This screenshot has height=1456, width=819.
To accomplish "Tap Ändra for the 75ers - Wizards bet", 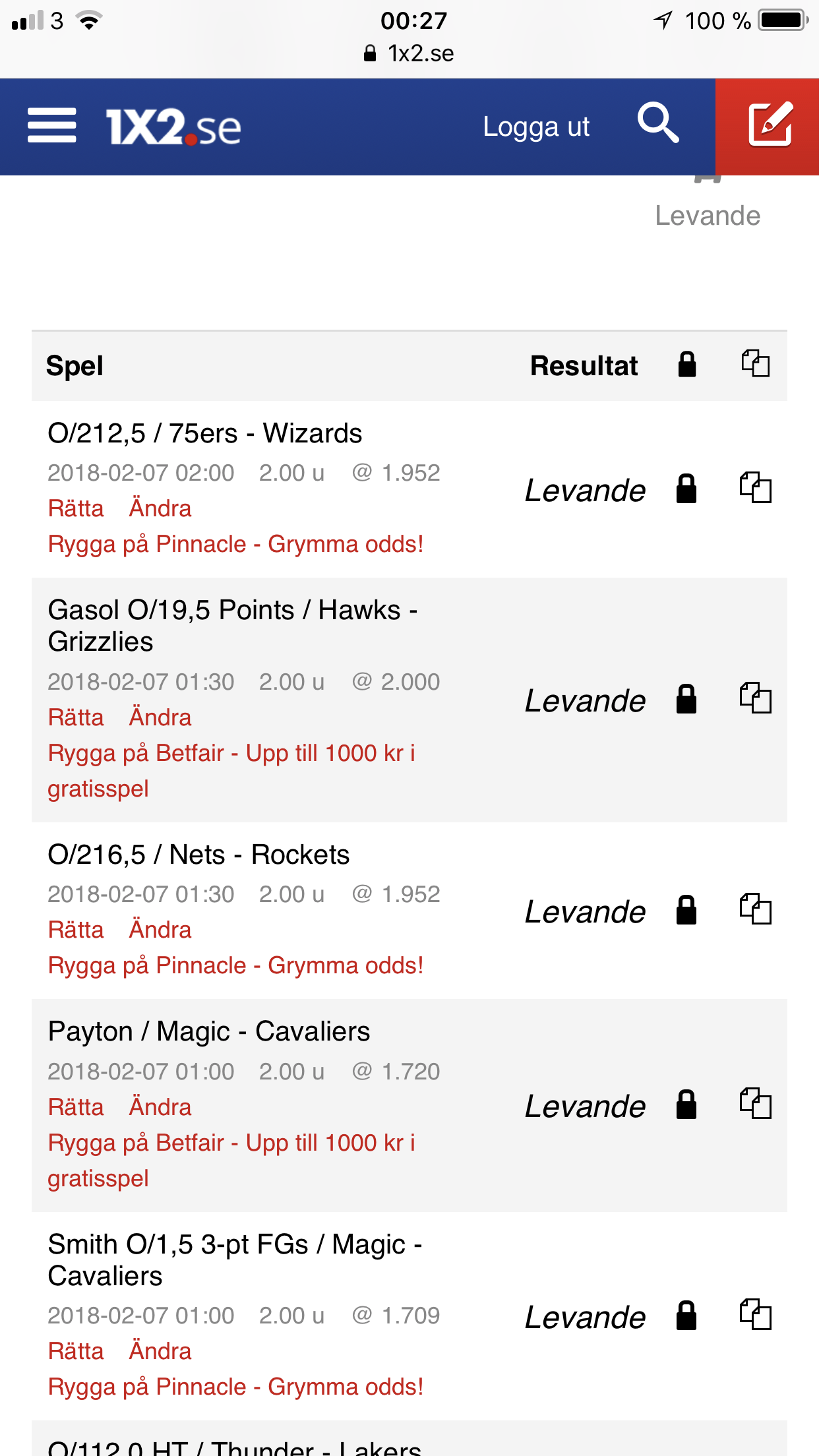I will 160,508.
